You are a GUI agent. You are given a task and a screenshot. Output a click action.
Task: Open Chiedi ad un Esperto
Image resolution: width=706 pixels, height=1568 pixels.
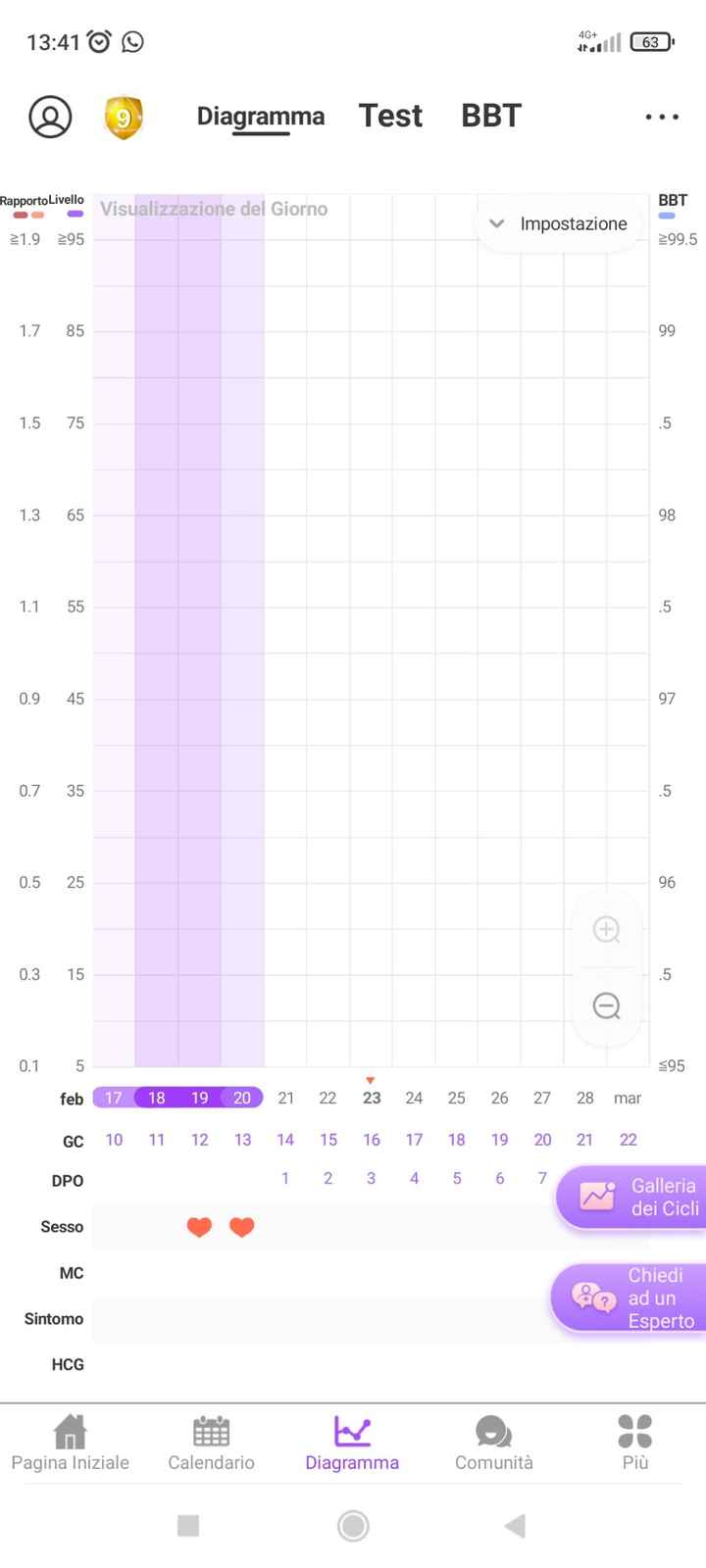coord(632,1298)
